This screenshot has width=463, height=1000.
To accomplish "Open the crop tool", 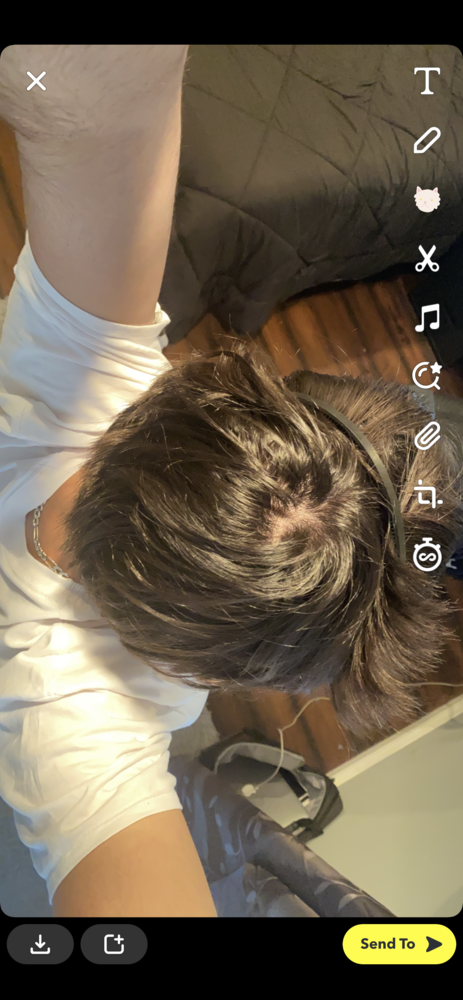I will click(427, 495).
